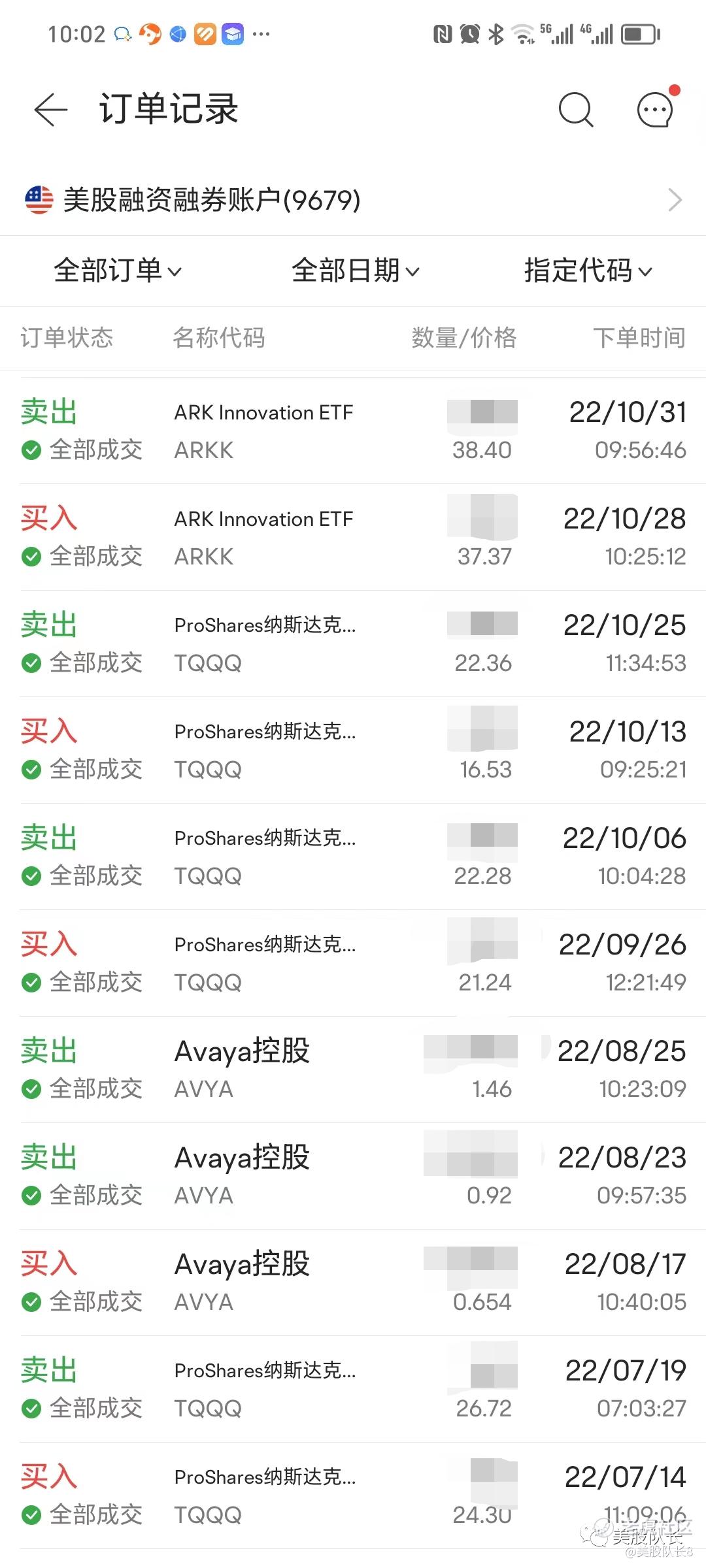Image resolution: width=706 pixels, height=1568 pixels.
Task: Open TQQQ sell order from 22/07/19
Action: click(353, 1389)
